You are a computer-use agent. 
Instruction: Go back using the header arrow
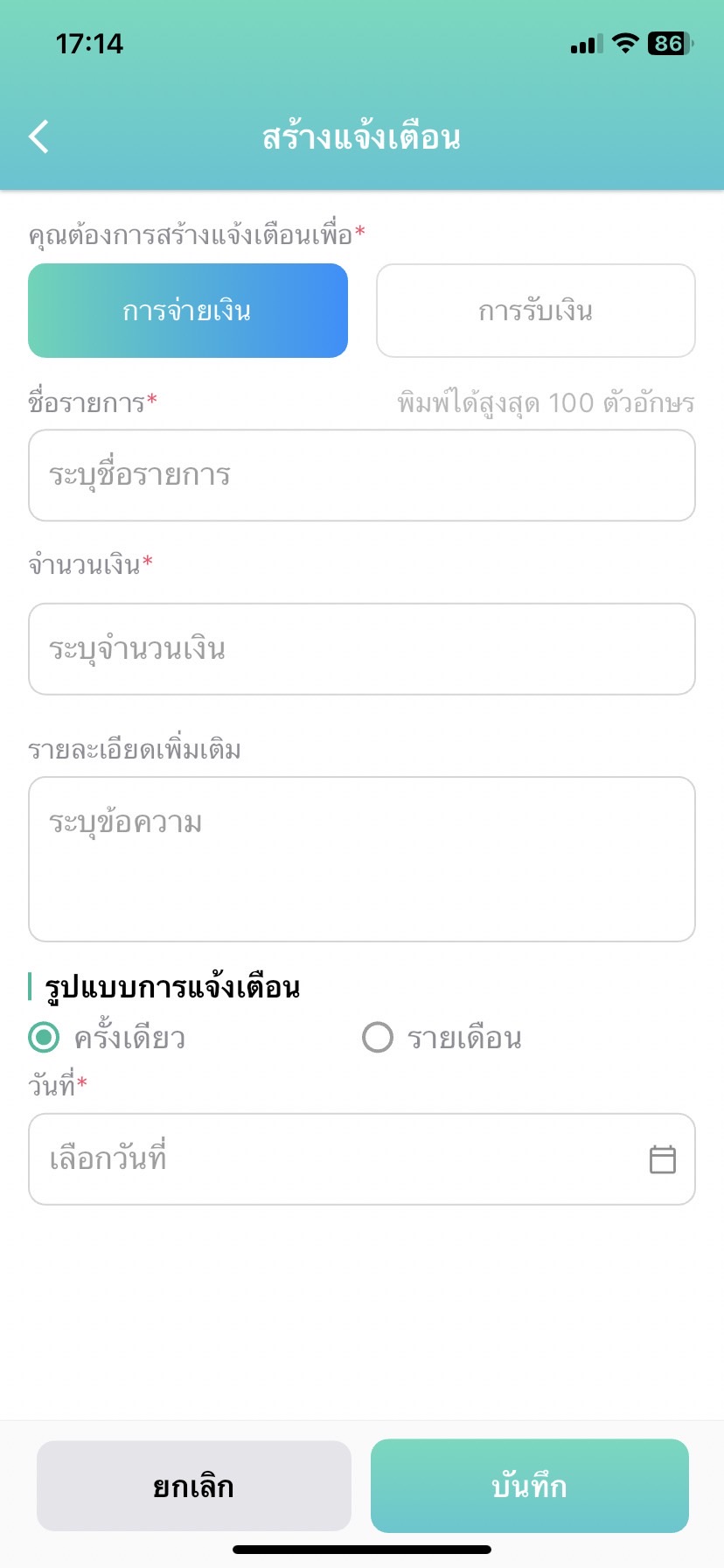[39, 137]
